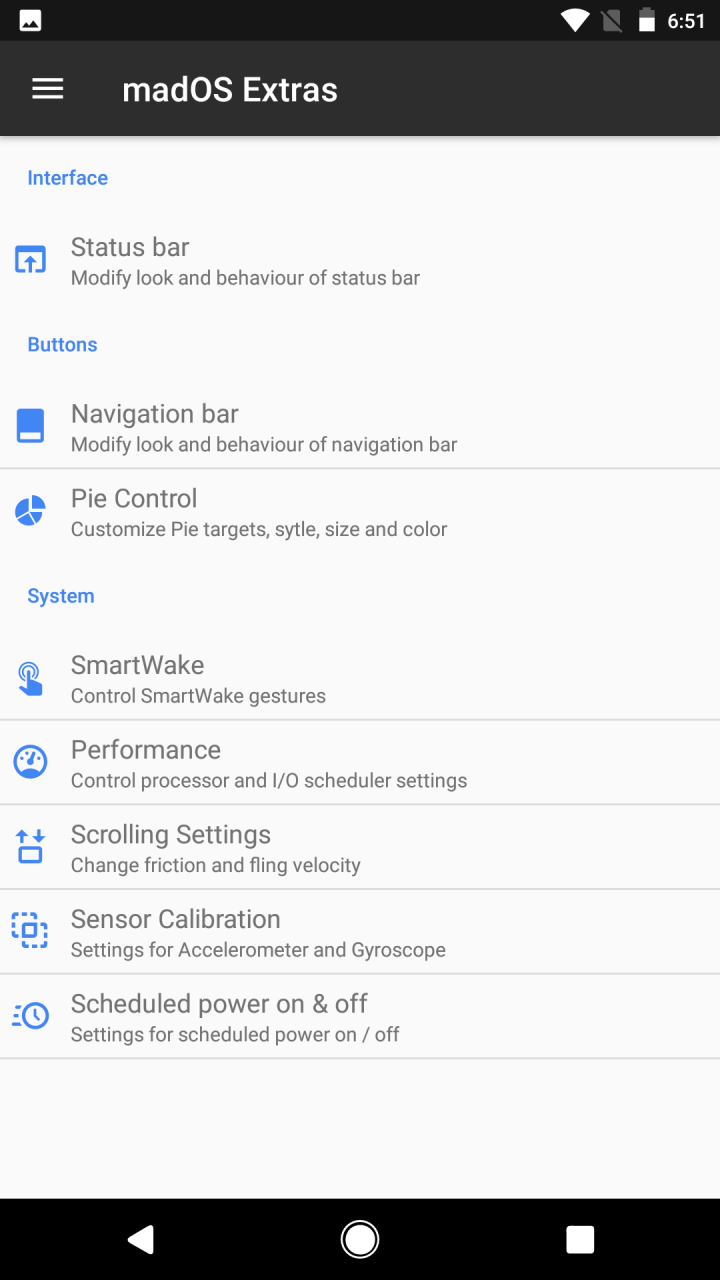Image resolution: width=720 pixels, height=1280 pixels.
Task: Tap the system back button
Action: 140,1240
